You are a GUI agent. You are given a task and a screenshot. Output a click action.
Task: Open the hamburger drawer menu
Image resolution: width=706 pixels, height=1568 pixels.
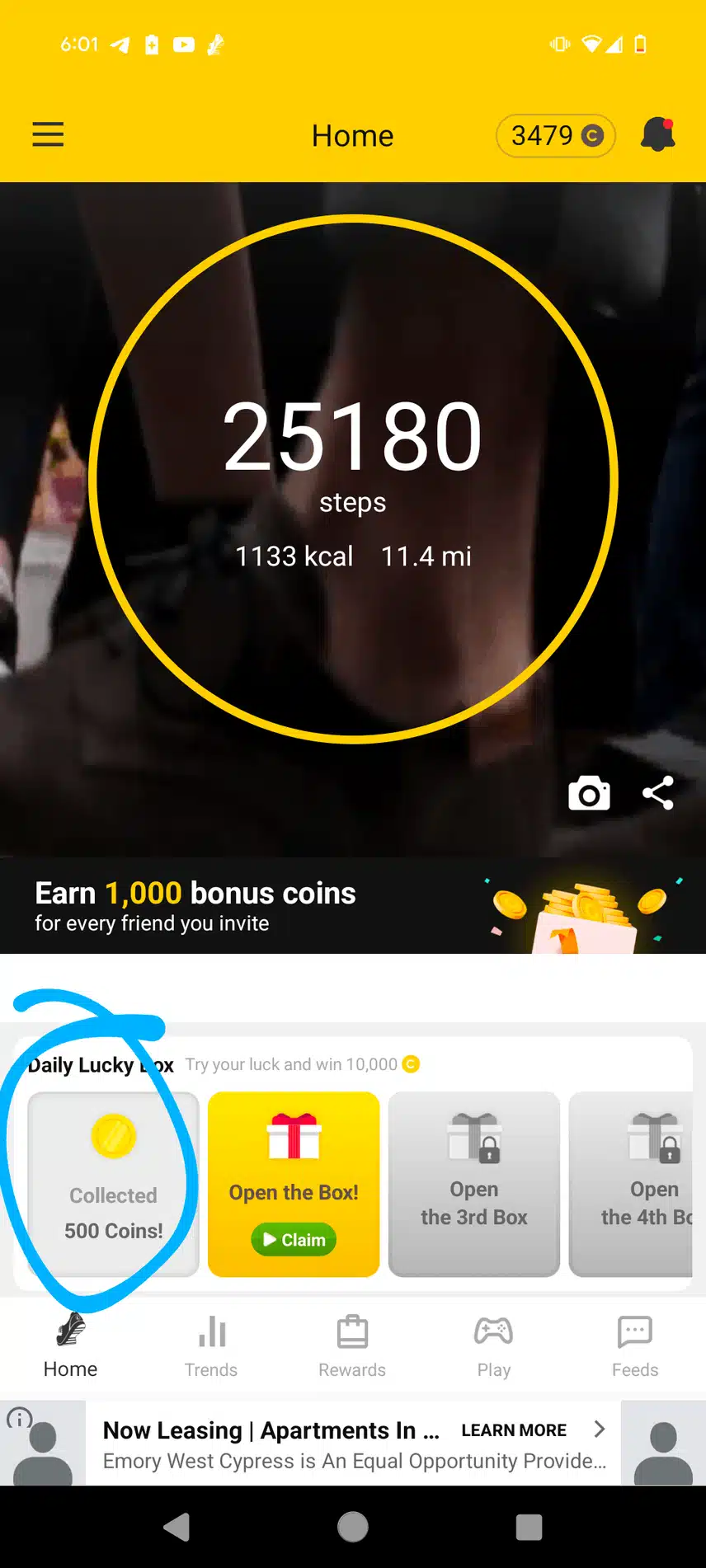pos(48,134)
